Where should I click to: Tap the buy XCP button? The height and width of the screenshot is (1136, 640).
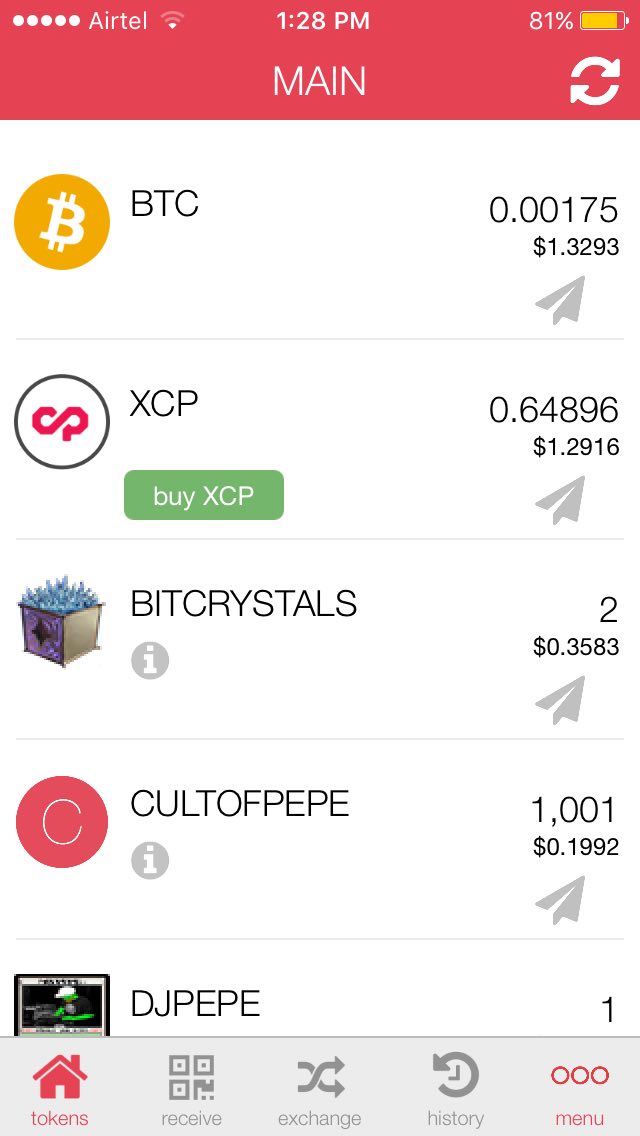(x=204, y=495)
